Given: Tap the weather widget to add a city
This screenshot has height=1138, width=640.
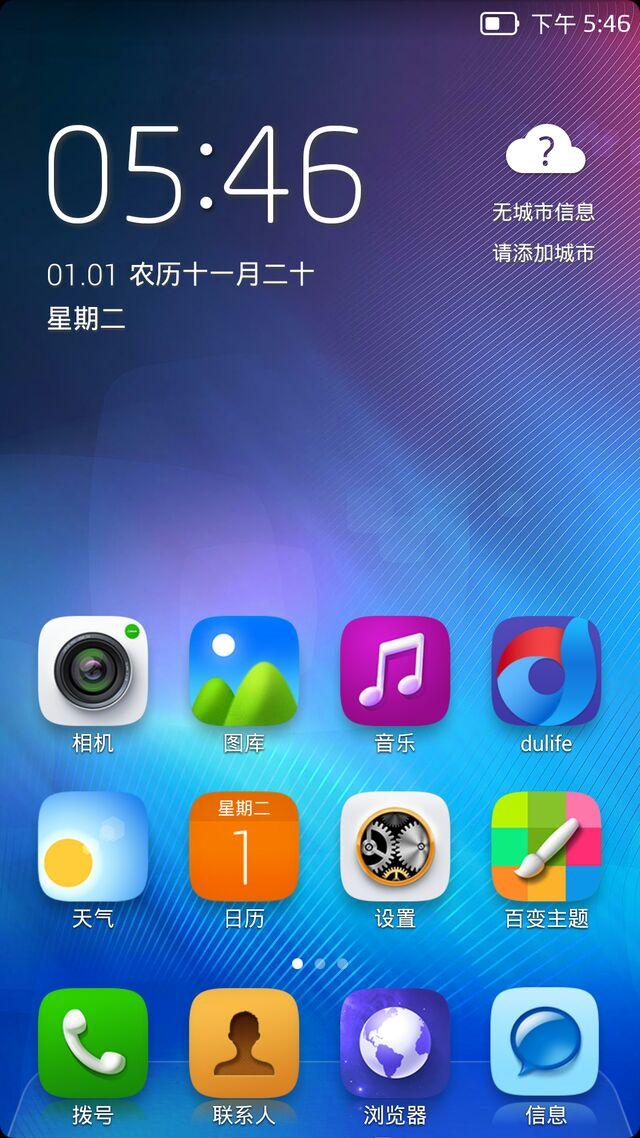Looking at the screenshot, I should (x=544, y=200).
